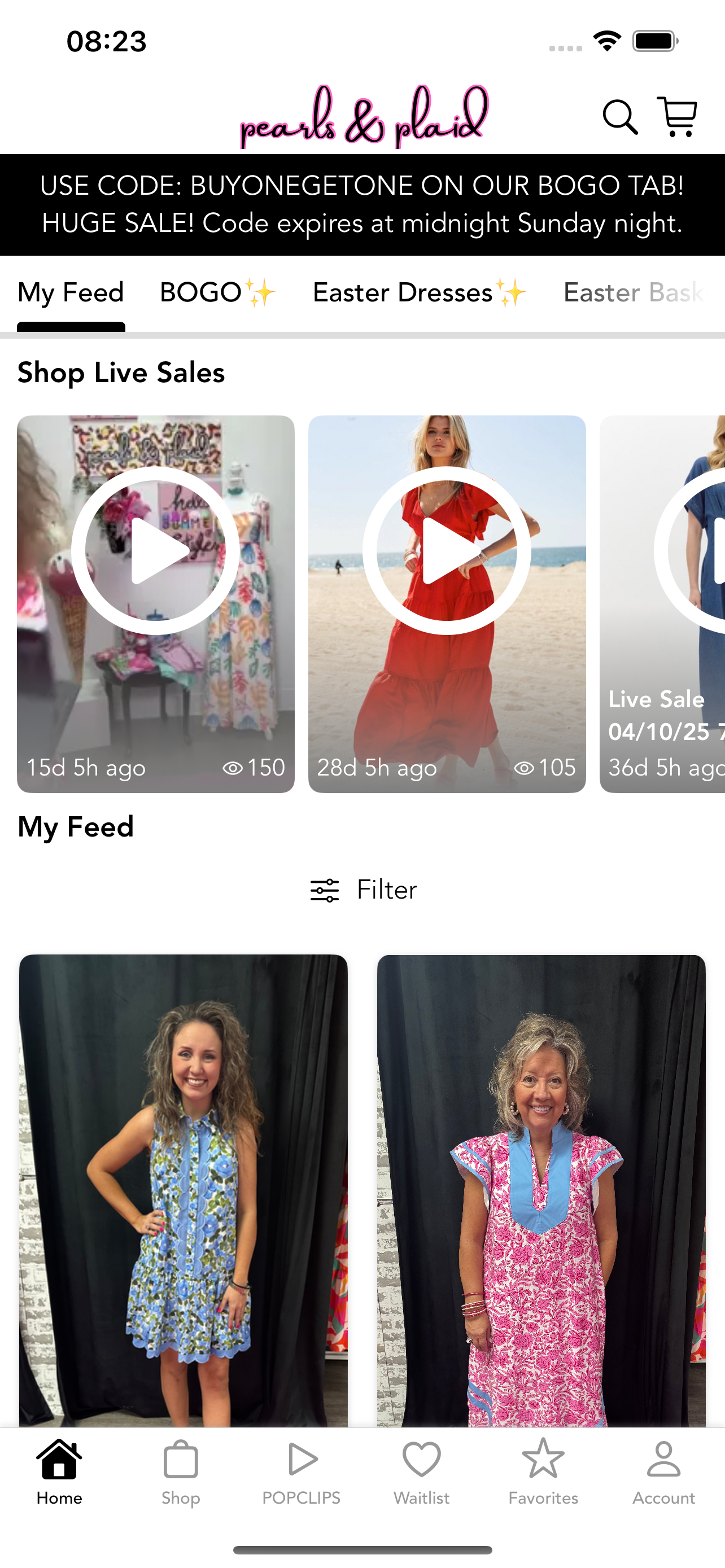Open the search icon

[x=619, y=117]
